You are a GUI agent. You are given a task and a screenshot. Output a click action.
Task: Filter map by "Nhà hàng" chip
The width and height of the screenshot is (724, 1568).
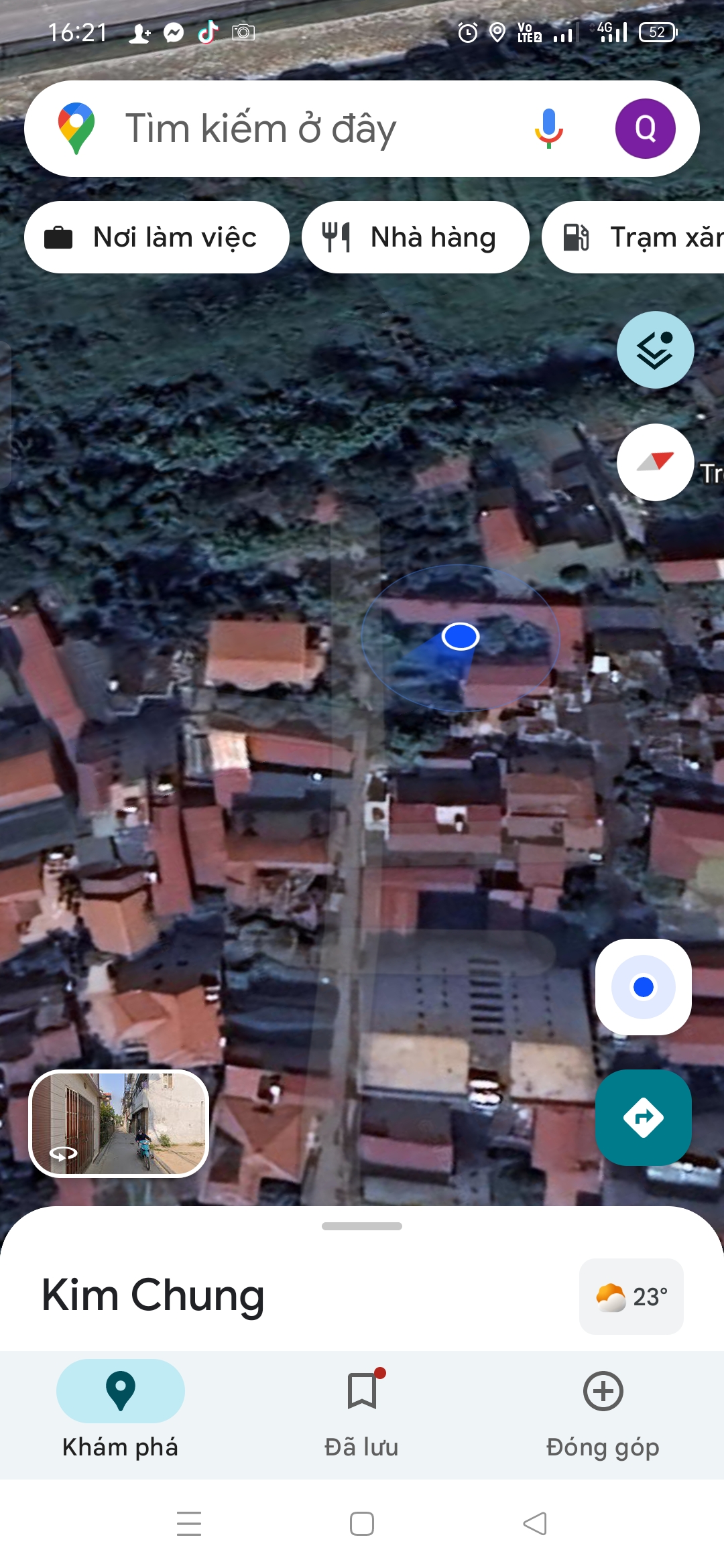pyautogui.click(x=416, y=237)
